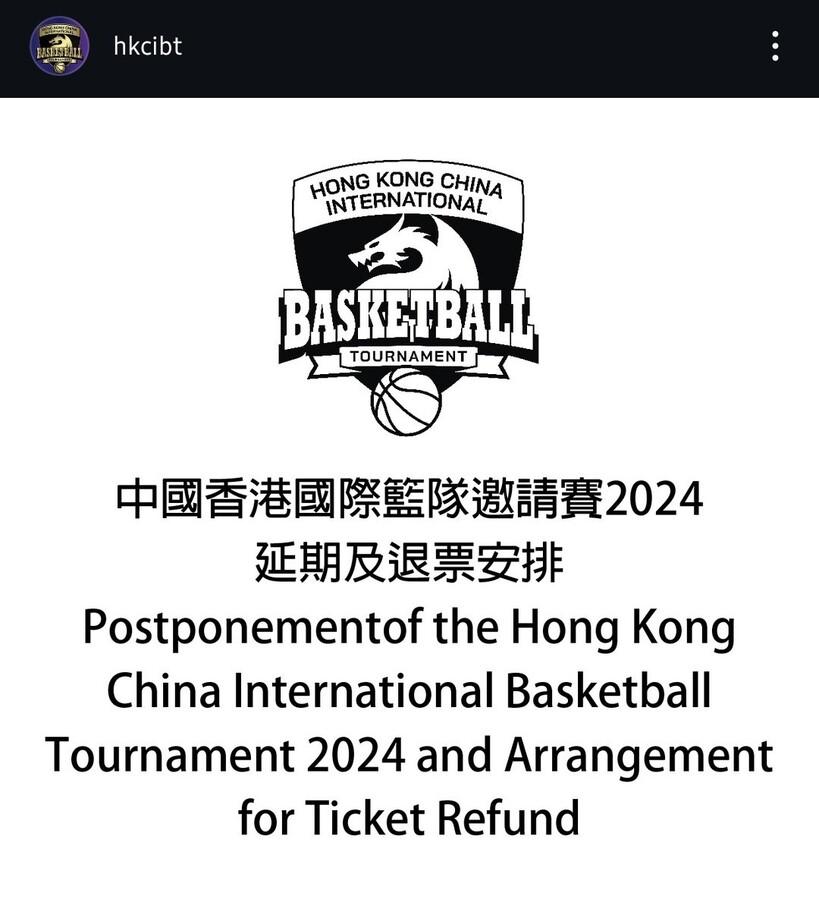819x915 pixels.
Task: Tap the hkcibt username in the header
Action: click(x=147, y=46)
